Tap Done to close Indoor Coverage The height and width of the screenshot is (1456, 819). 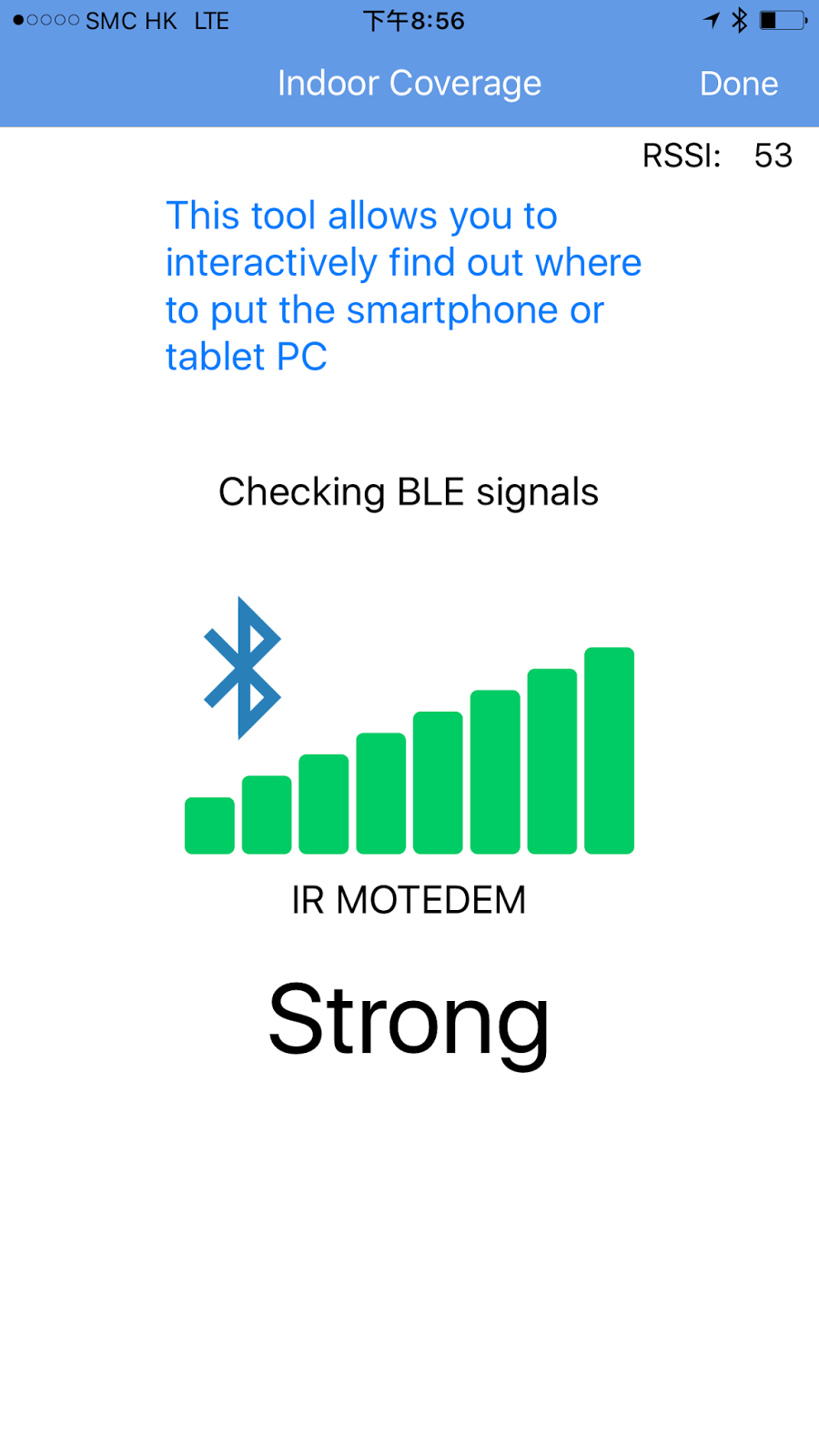[x=738, y=84]
